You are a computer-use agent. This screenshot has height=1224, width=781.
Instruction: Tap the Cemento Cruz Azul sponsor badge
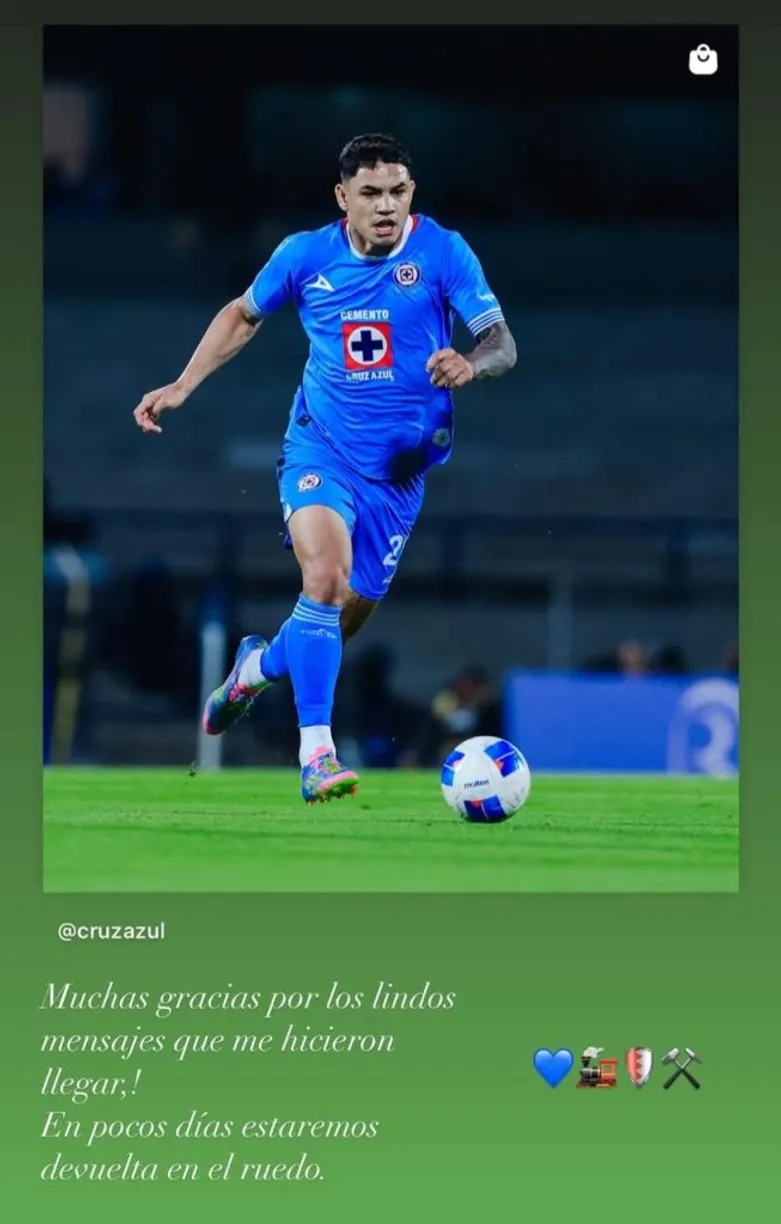[x=365, y=344]
